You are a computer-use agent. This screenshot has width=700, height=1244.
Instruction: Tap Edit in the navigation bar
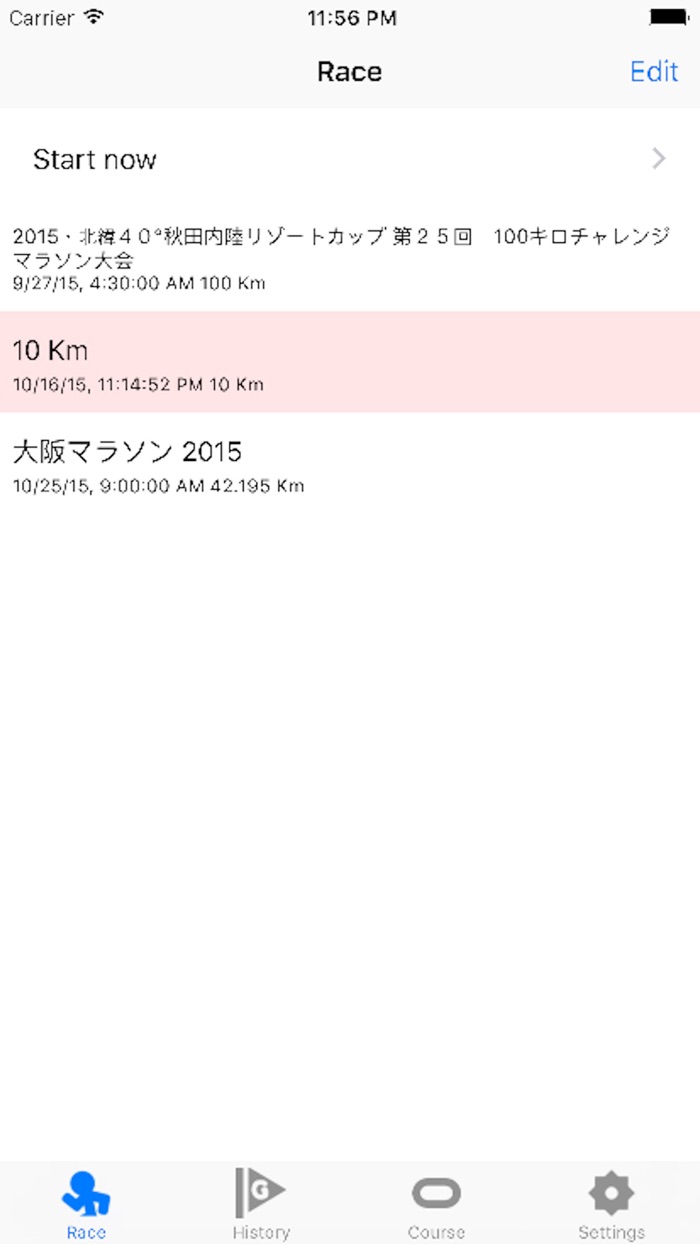point(654,72)
